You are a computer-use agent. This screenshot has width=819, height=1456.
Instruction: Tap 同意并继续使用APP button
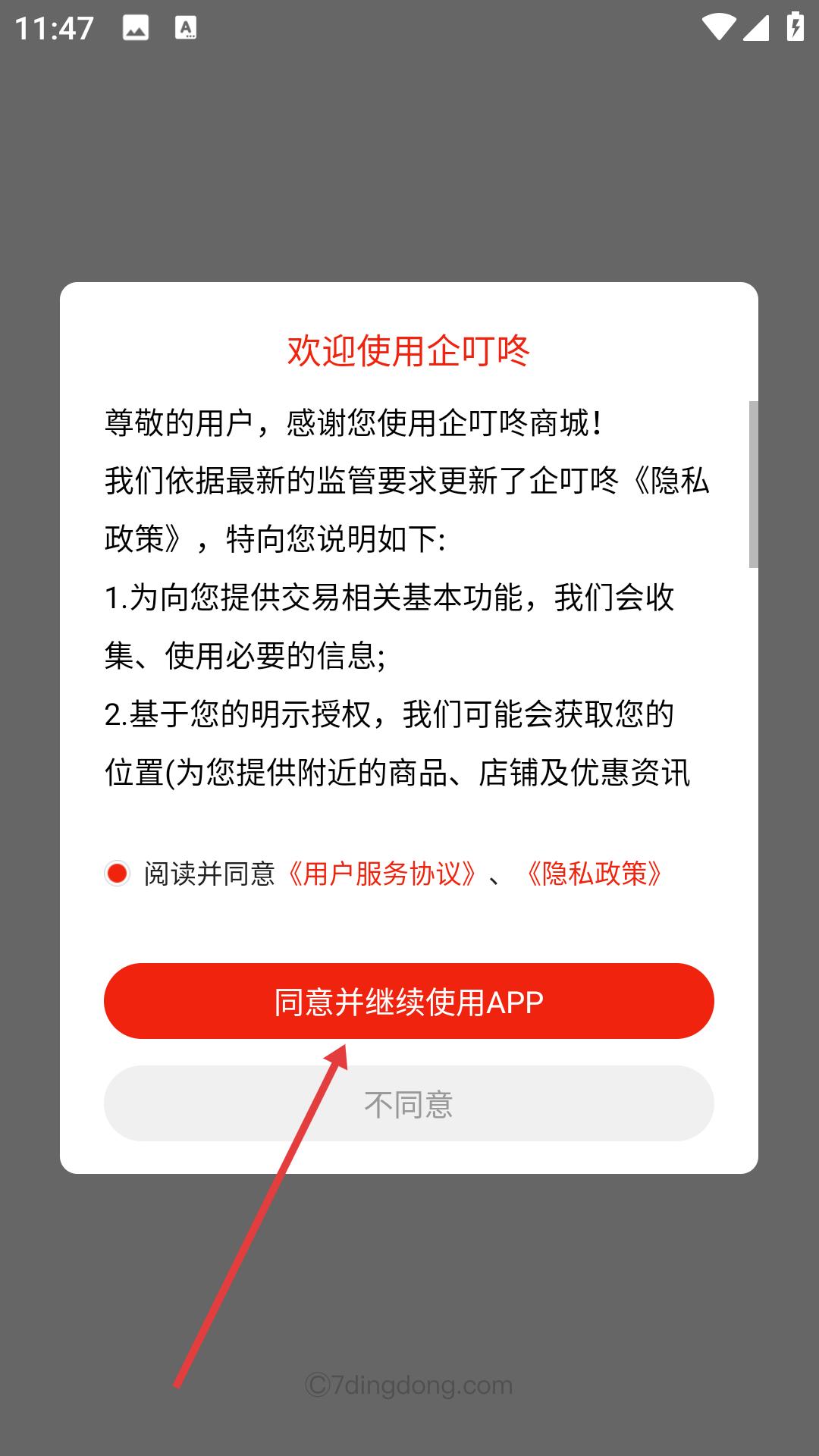pyautogui.click(x=409, y=1001)
